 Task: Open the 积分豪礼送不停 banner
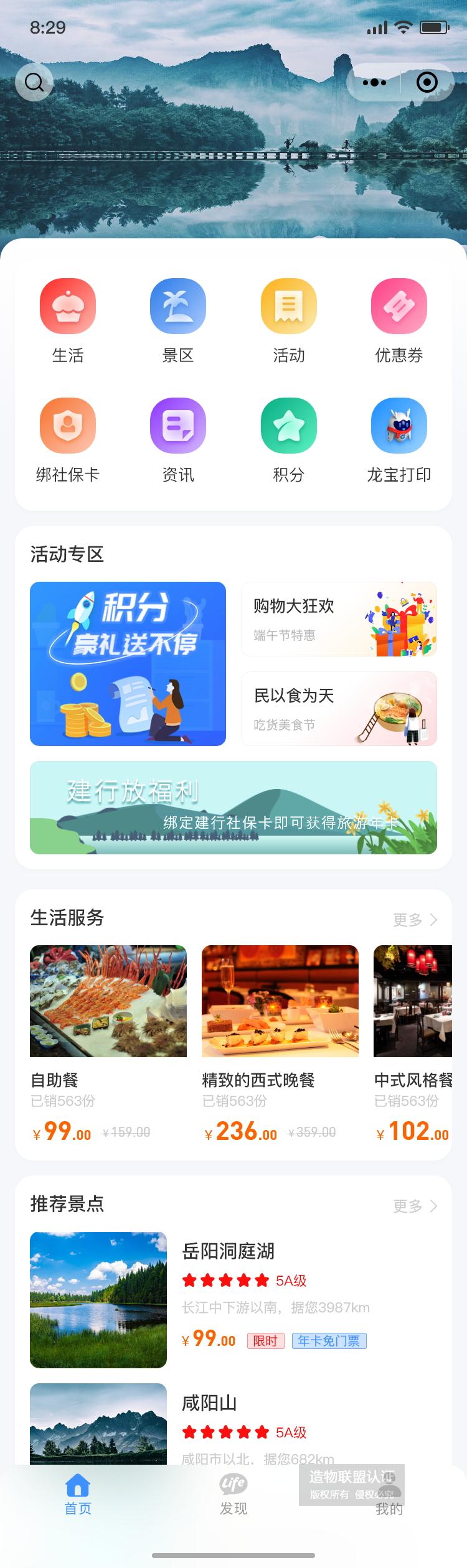(128, 663)
